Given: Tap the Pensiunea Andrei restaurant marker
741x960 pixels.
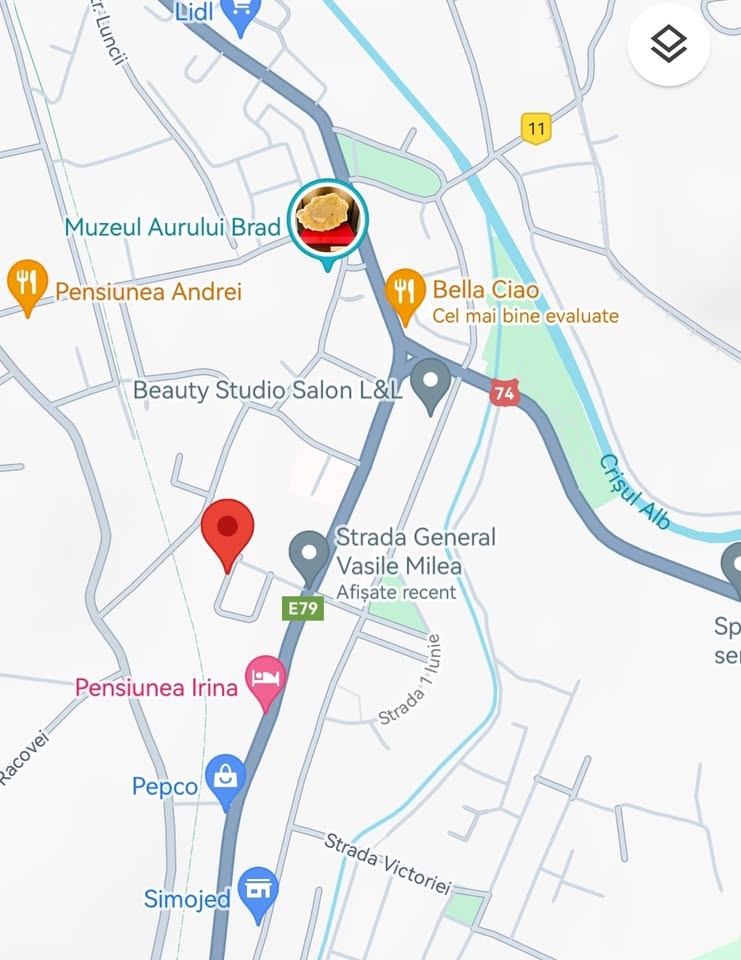Looking at the screenshot, I should click(28, 284).
